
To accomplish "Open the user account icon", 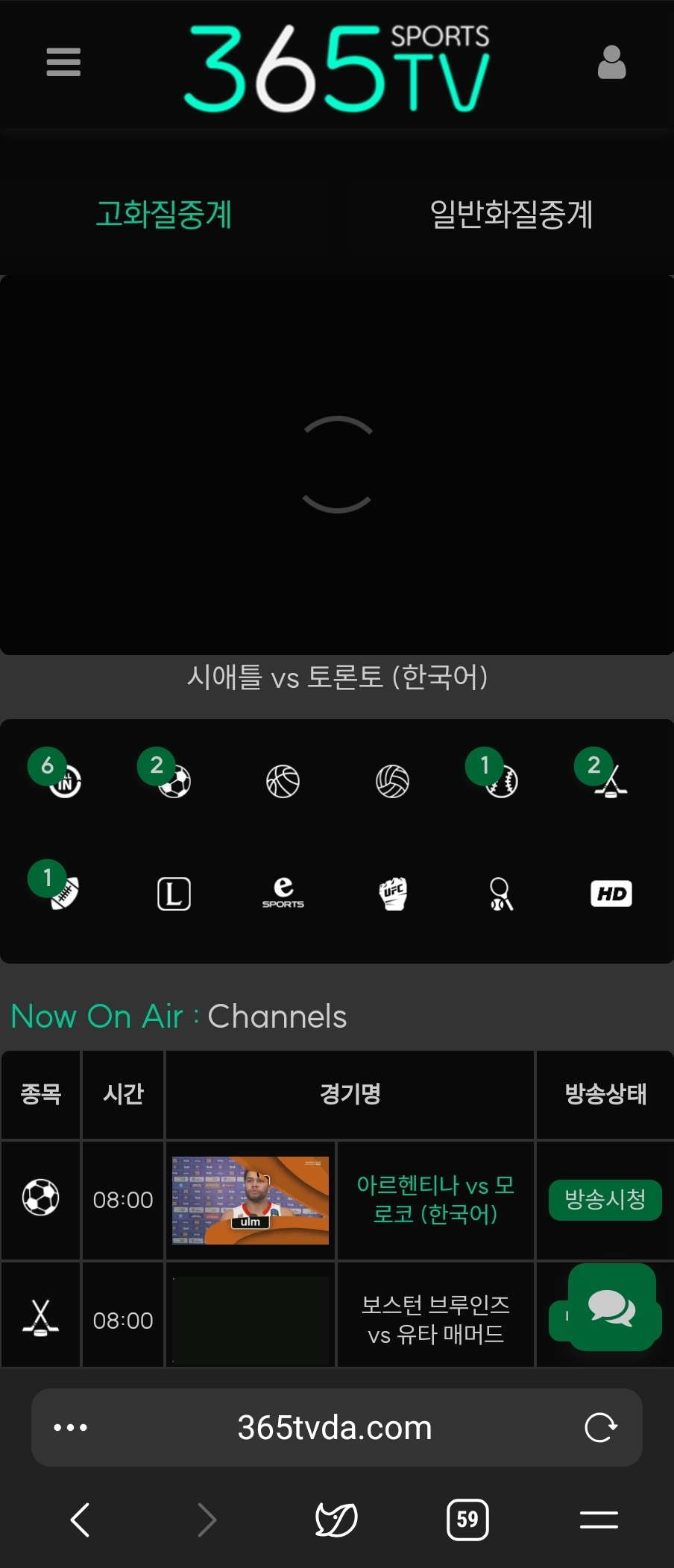I will coord(611,63).
